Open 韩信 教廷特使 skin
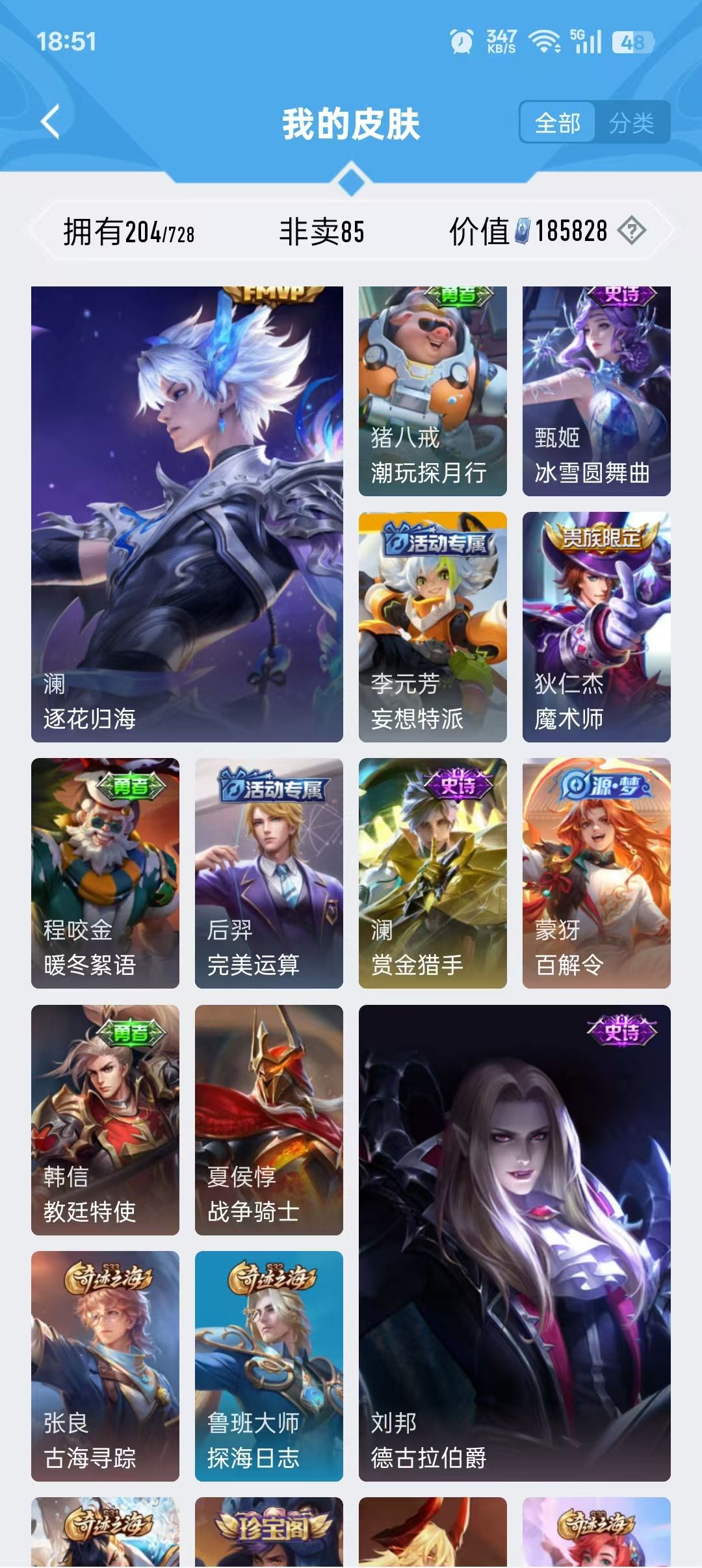 point(105,1120)
